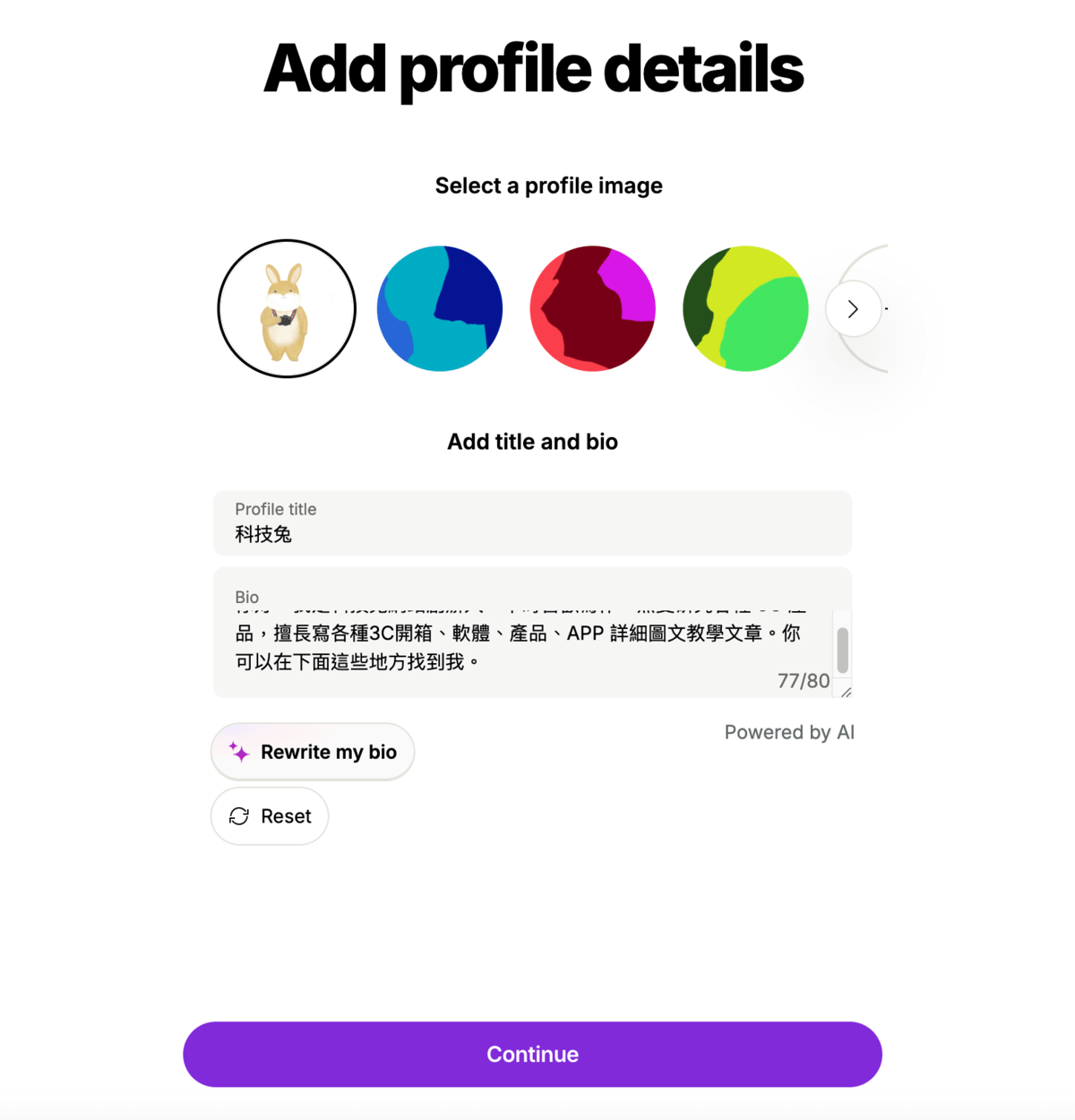The width and height of the screenshot is (1075, 1120).
Task: Click the refresh icon inside the Reset button
Action: (x=238, y=816)
